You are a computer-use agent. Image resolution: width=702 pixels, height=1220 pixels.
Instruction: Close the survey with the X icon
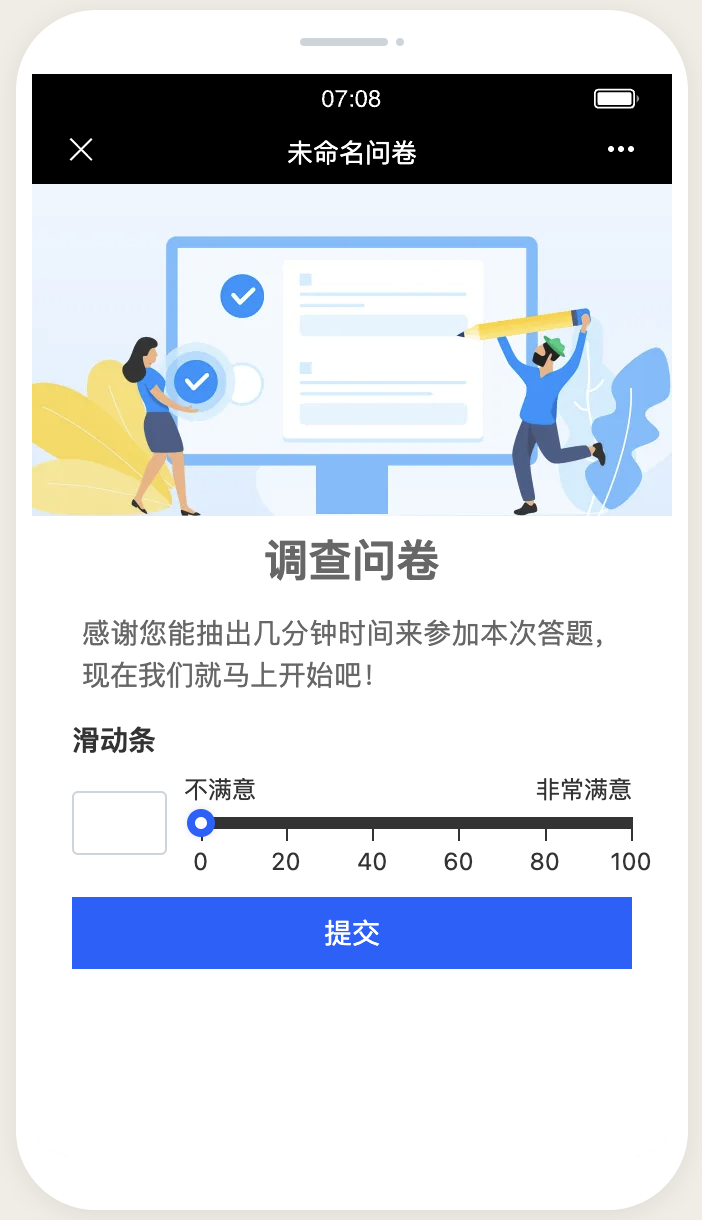coord(81,150)
